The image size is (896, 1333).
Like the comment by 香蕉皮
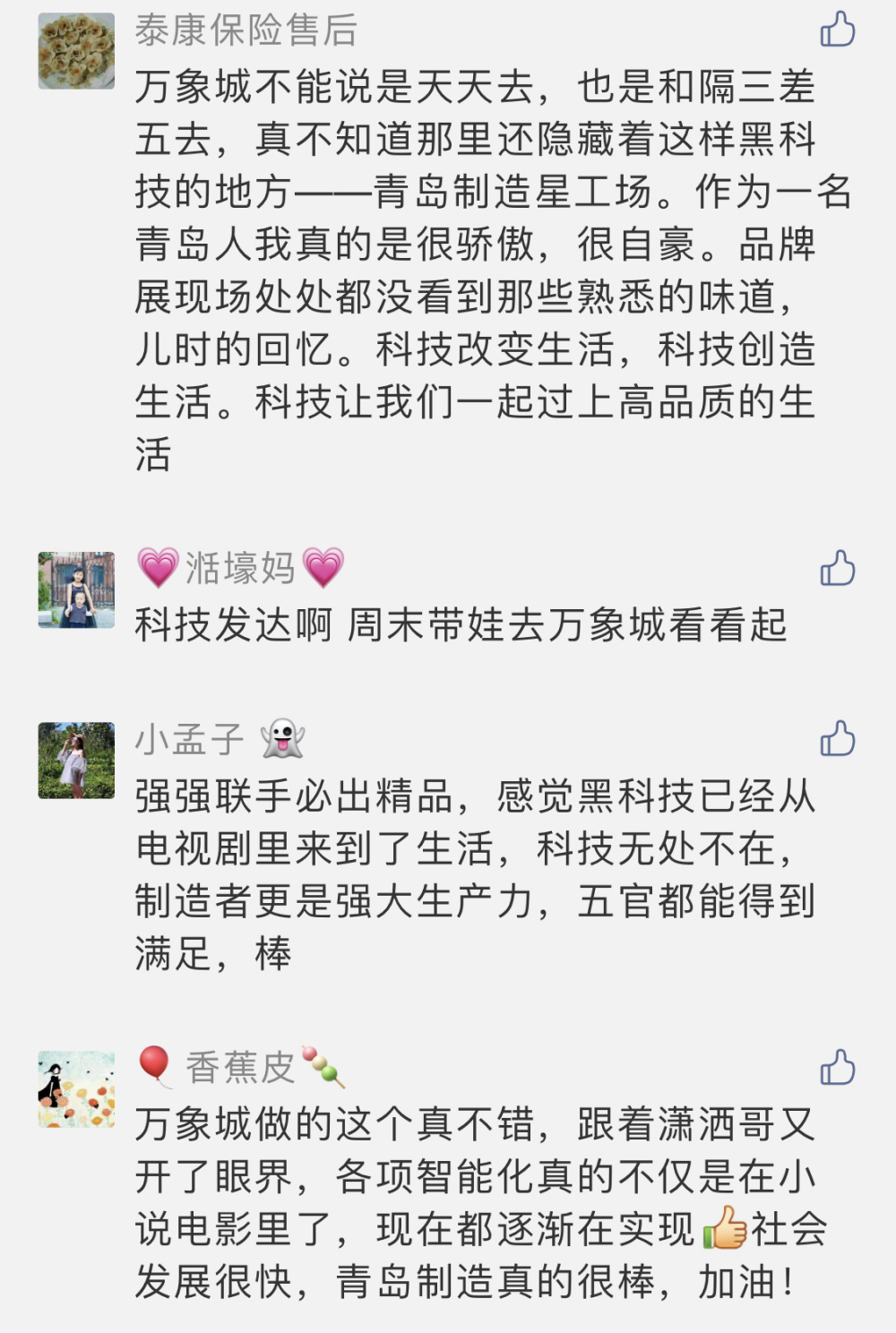[838, 1067]
